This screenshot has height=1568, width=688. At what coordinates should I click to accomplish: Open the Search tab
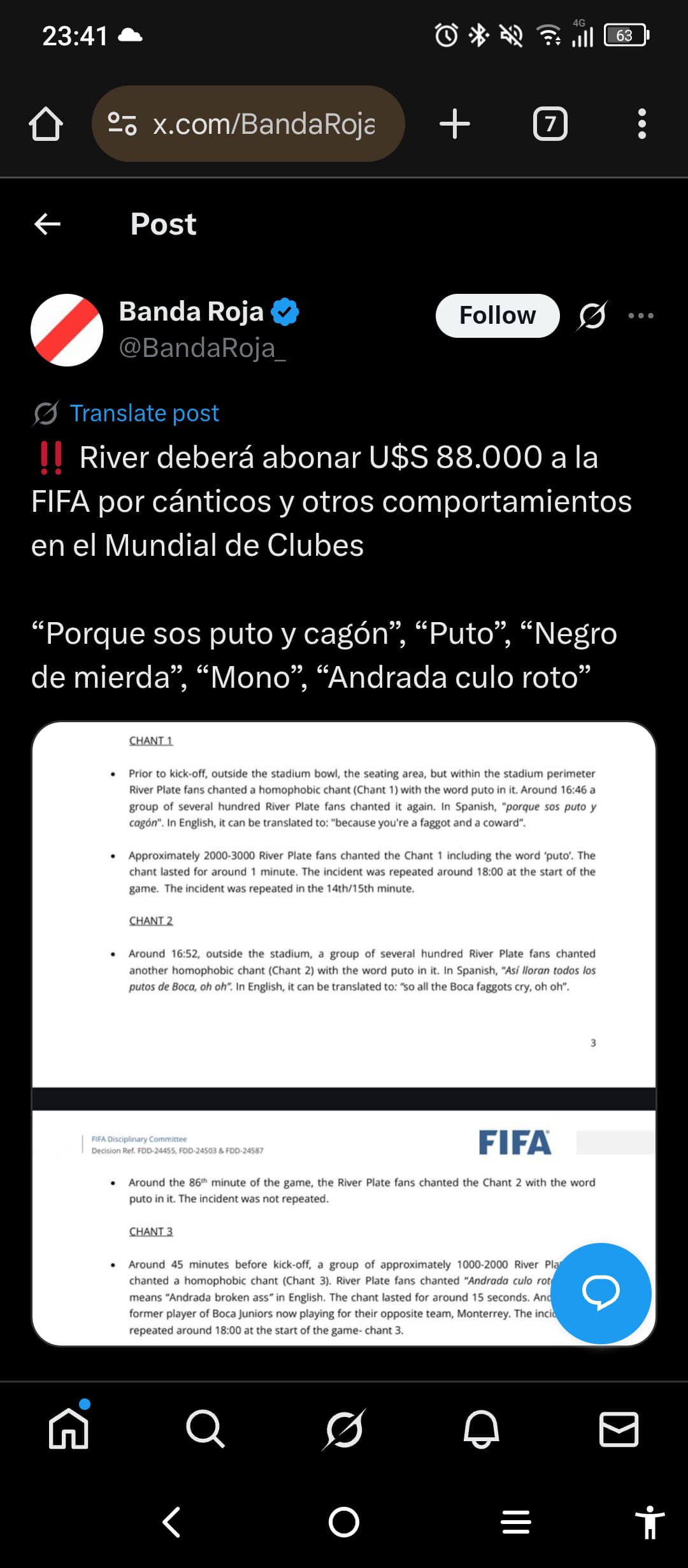pyautogui.click(x=205, y=1429)
